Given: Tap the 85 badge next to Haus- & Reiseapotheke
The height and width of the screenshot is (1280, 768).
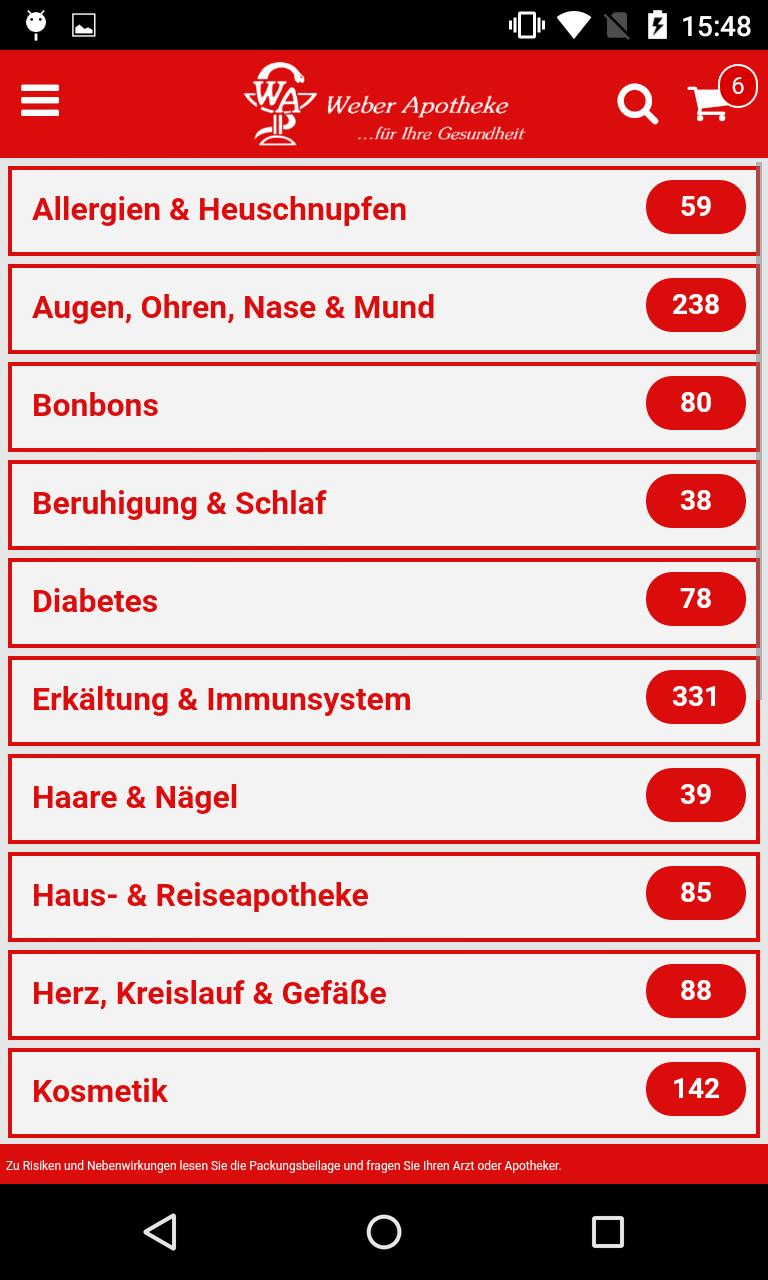Looking at the screenshot, I should (696, 893).
